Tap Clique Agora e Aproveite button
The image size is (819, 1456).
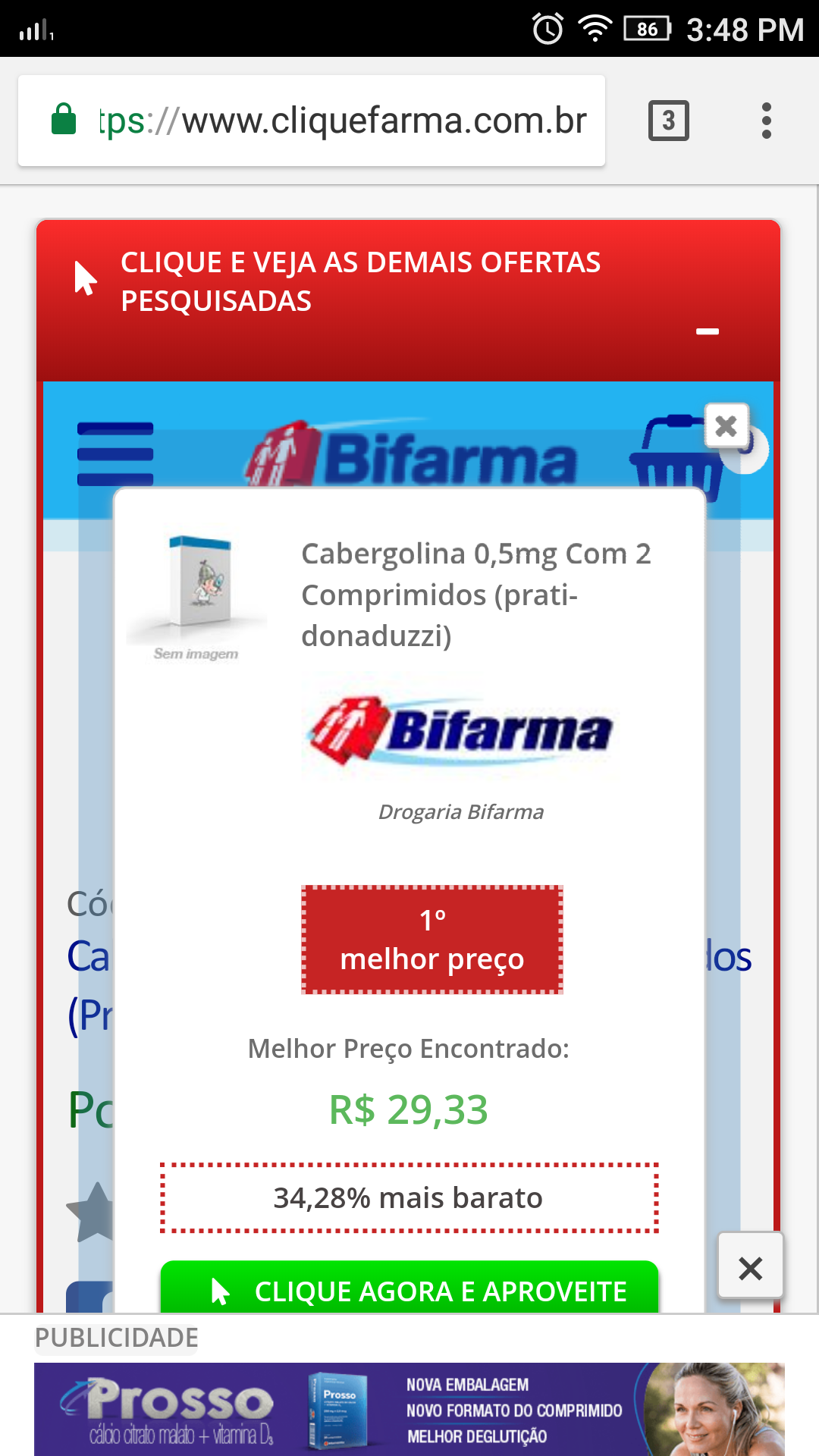click(x=409, y=1288)
